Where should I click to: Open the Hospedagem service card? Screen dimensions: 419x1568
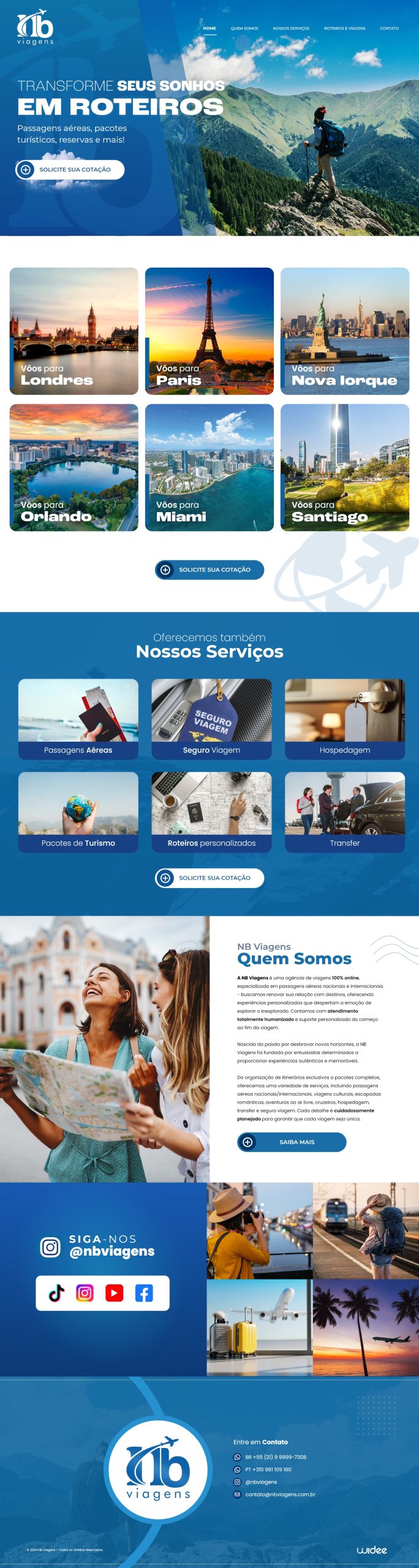click(344, 719)
